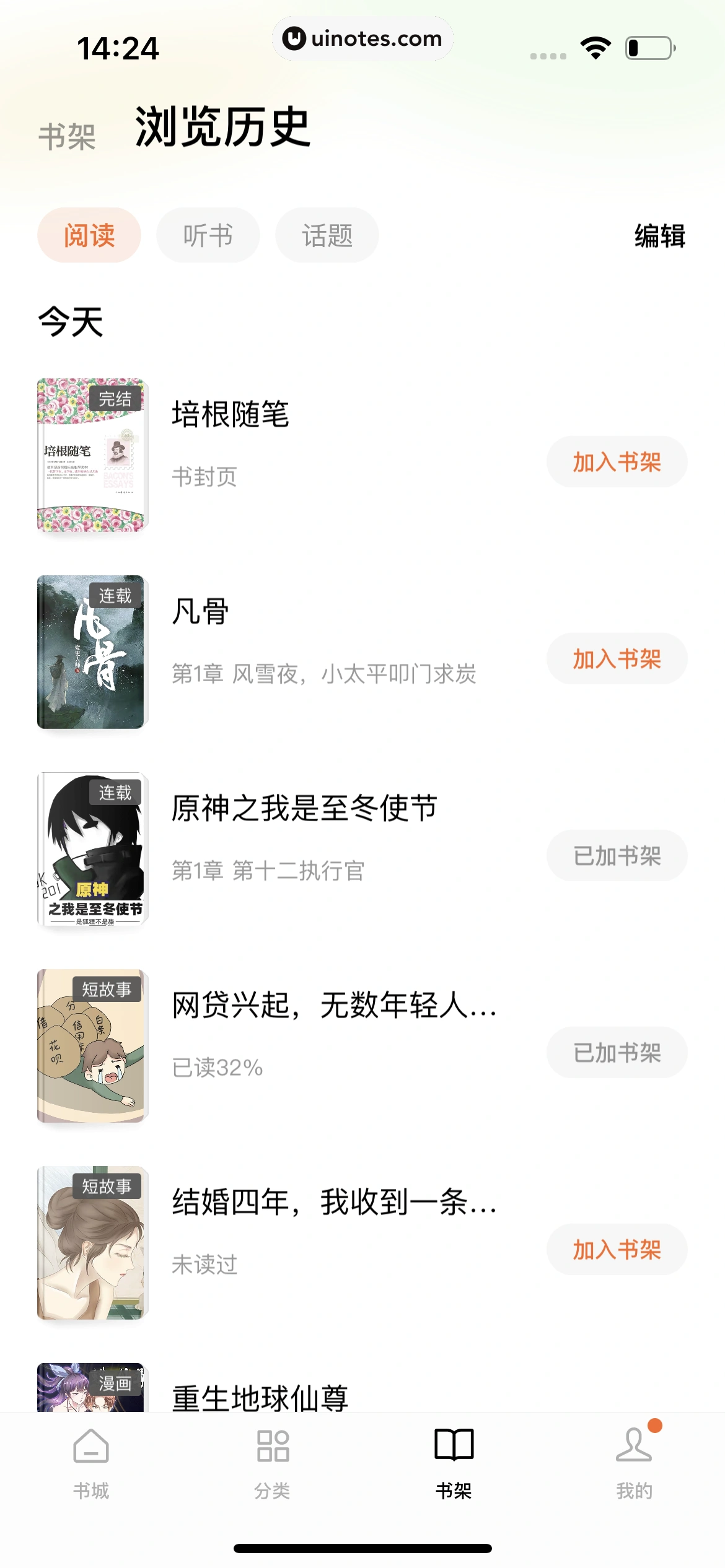Open the 我的 profile tab

(634, 1463)
